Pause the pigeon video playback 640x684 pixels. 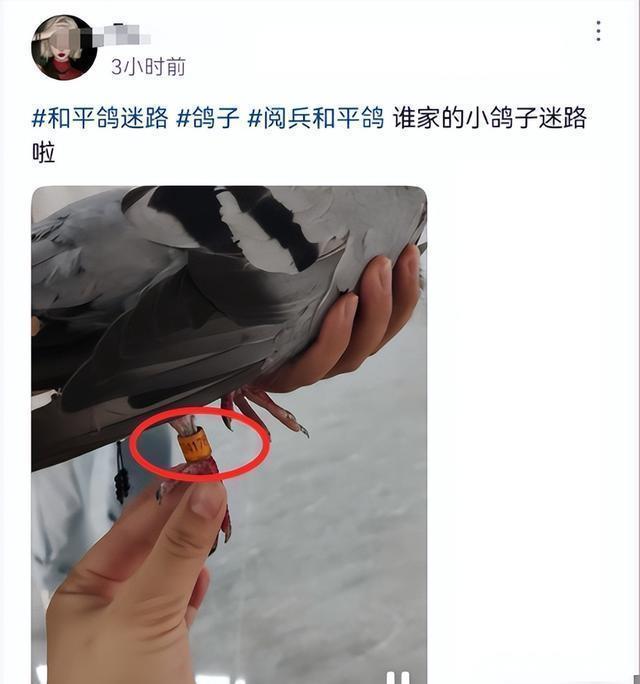click(397, 676)
